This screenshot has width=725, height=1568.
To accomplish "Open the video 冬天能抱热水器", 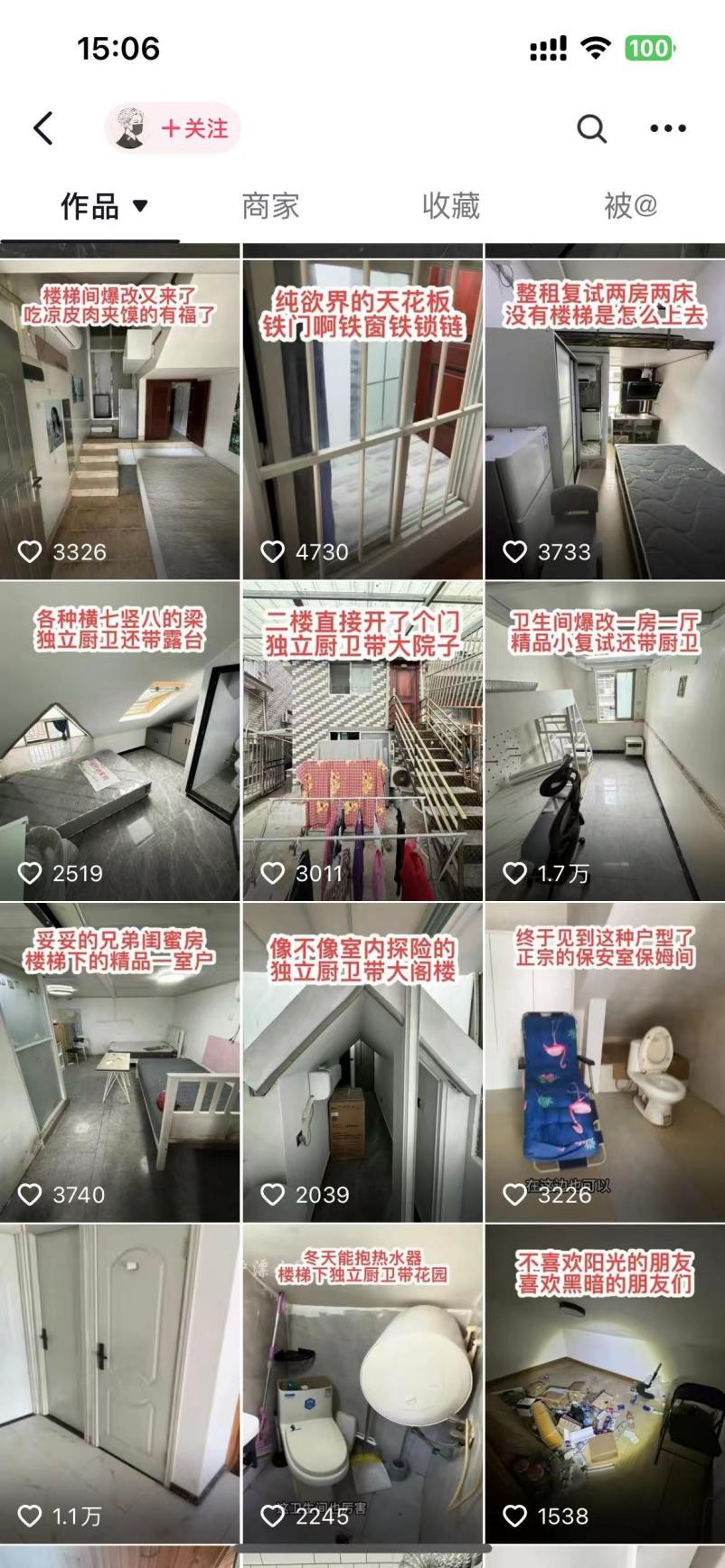I will click(362, 1383).
